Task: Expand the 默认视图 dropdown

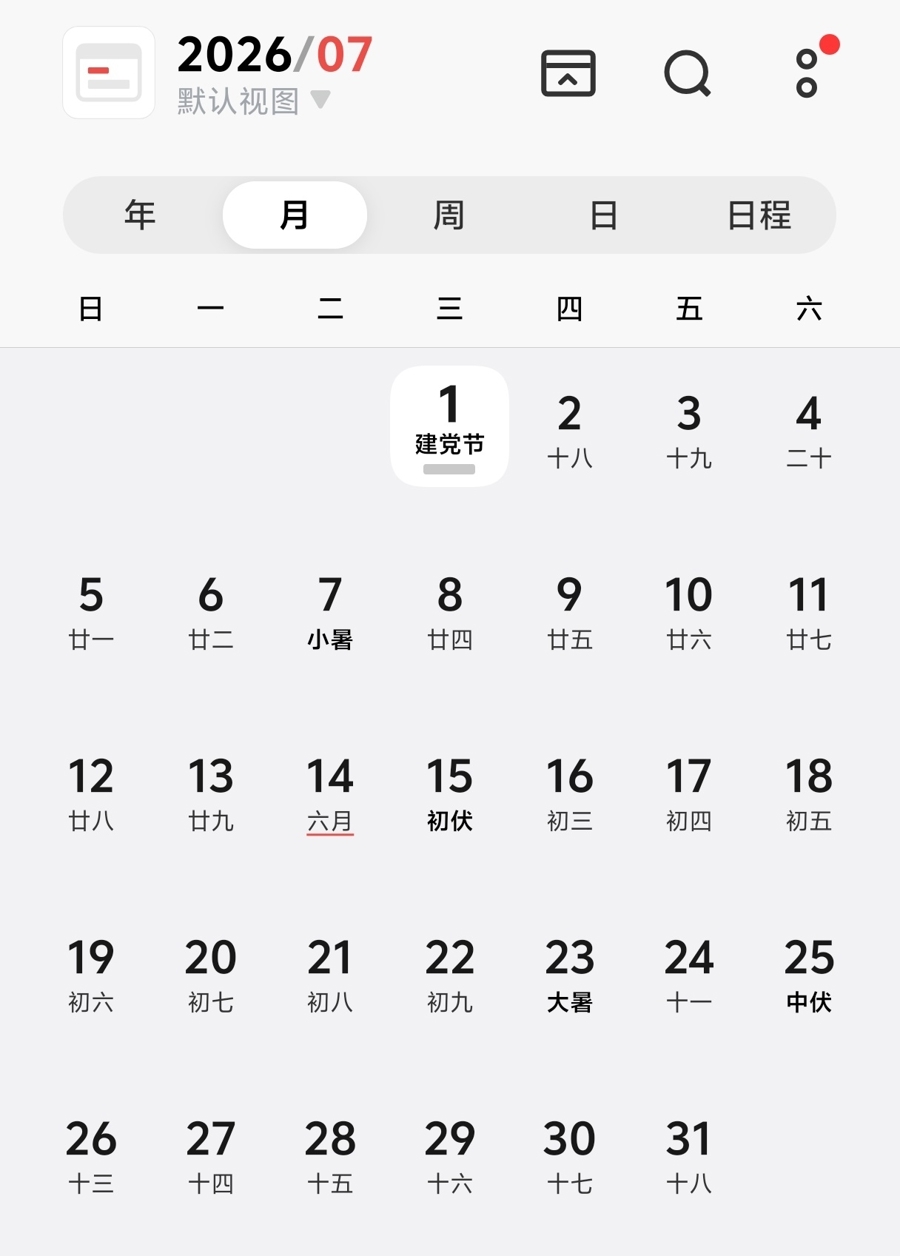Action: click(x=253, y=101)
